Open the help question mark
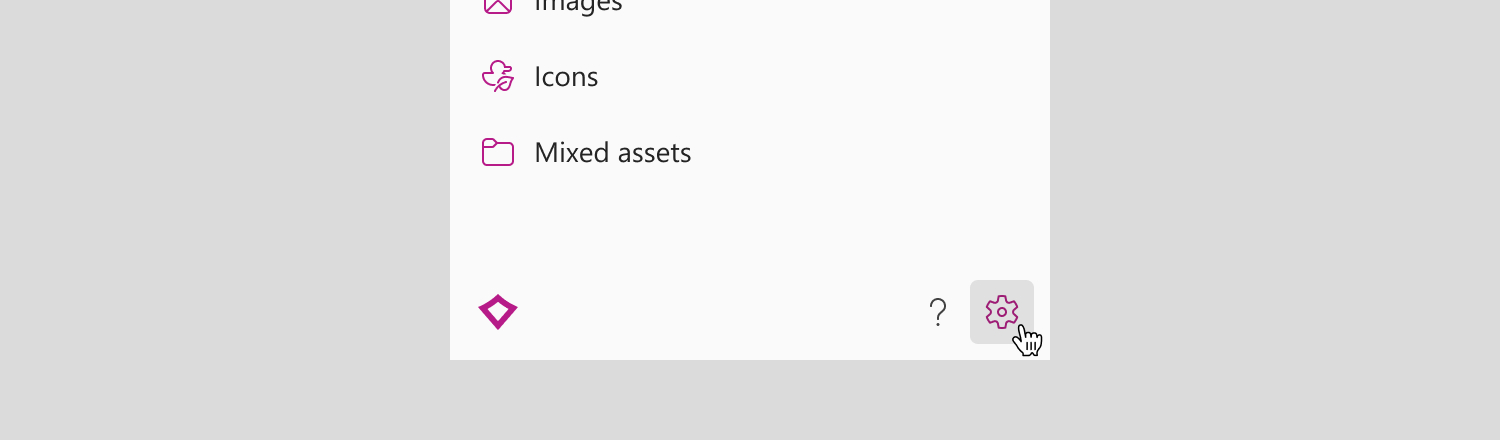The height and width of the screenshot is (440, 1500). click(x=937, y=313)
